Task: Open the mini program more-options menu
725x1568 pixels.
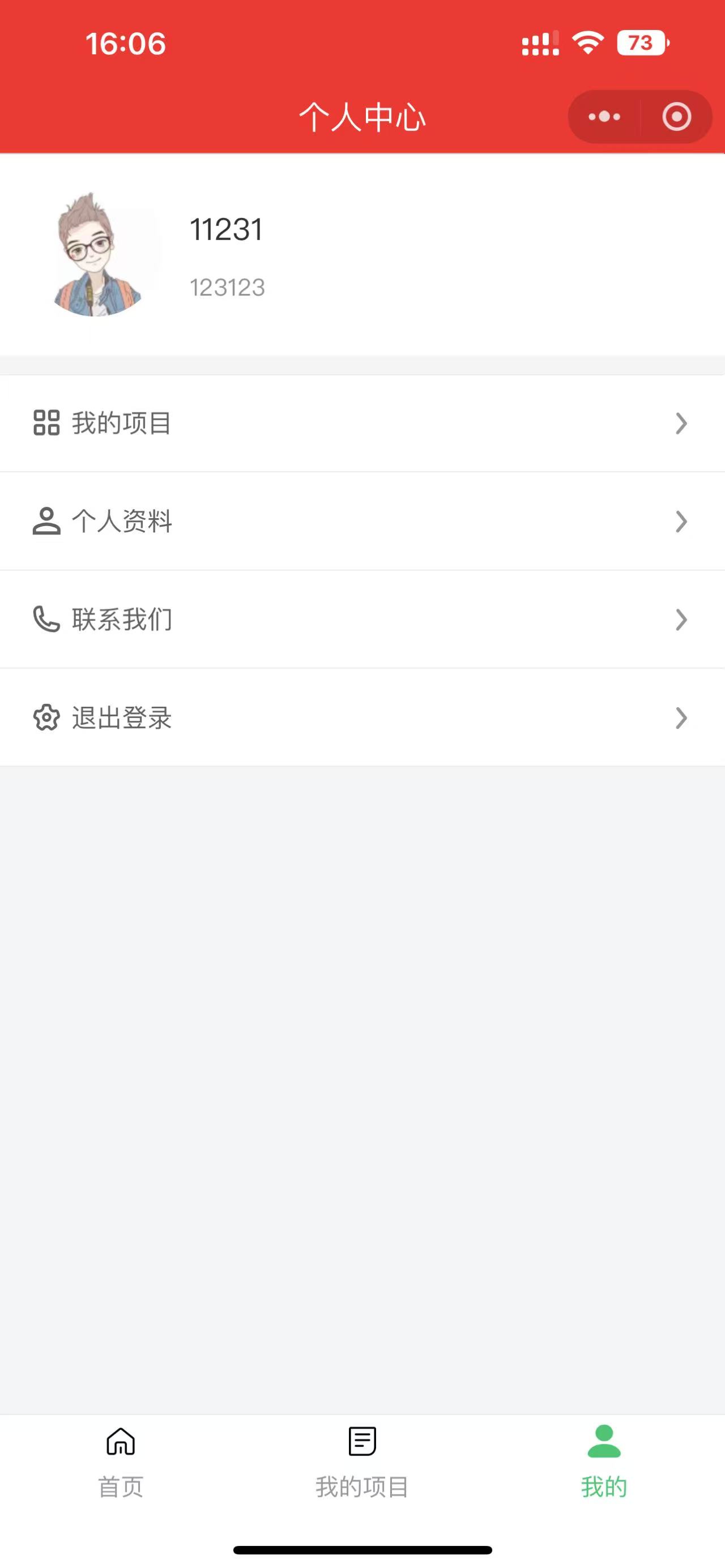Action: (604, 116)
